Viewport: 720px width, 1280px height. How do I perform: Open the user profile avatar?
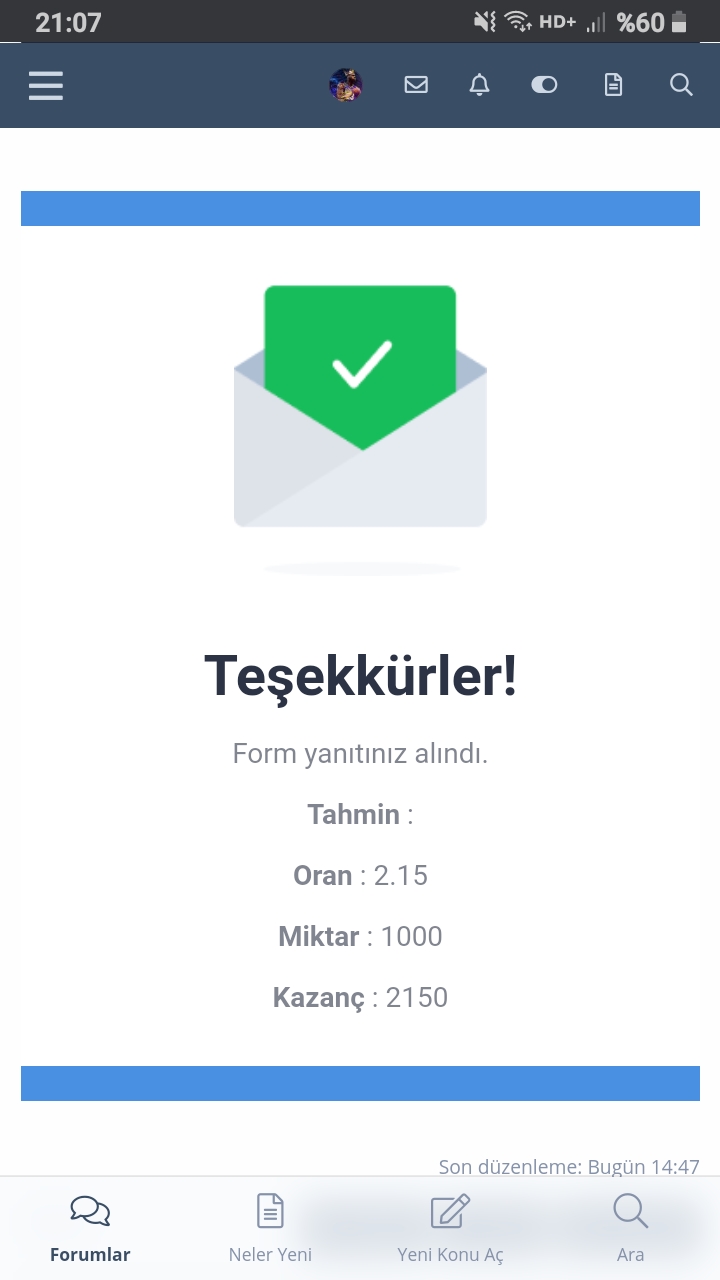[x=346, y=85]
